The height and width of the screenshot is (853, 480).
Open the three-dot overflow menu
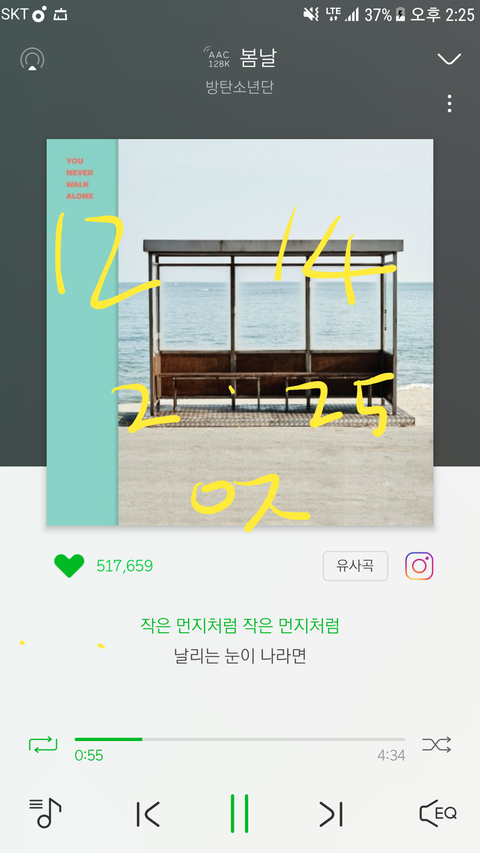pos(450,103)
